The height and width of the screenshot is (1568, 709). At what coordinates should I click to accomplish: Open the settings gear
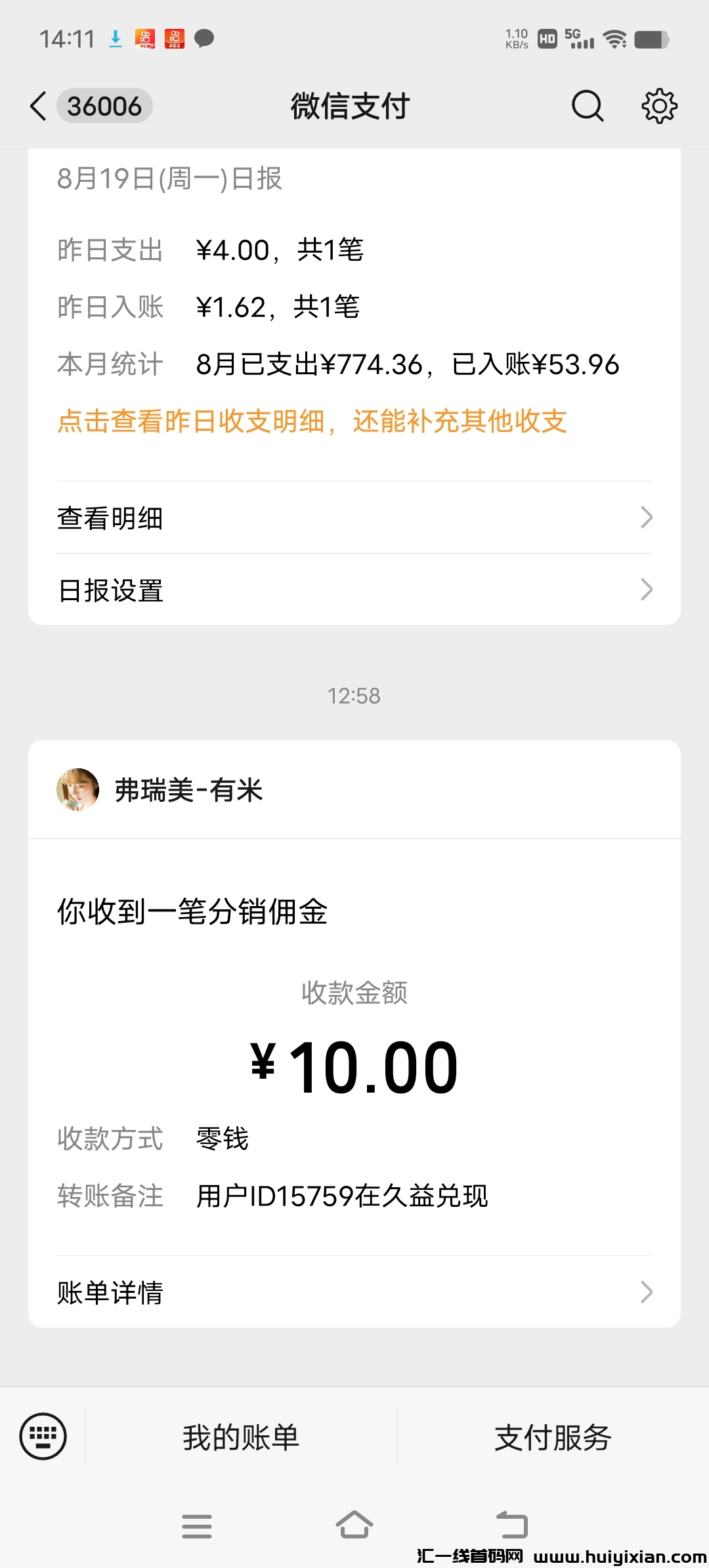click(658, 106)
